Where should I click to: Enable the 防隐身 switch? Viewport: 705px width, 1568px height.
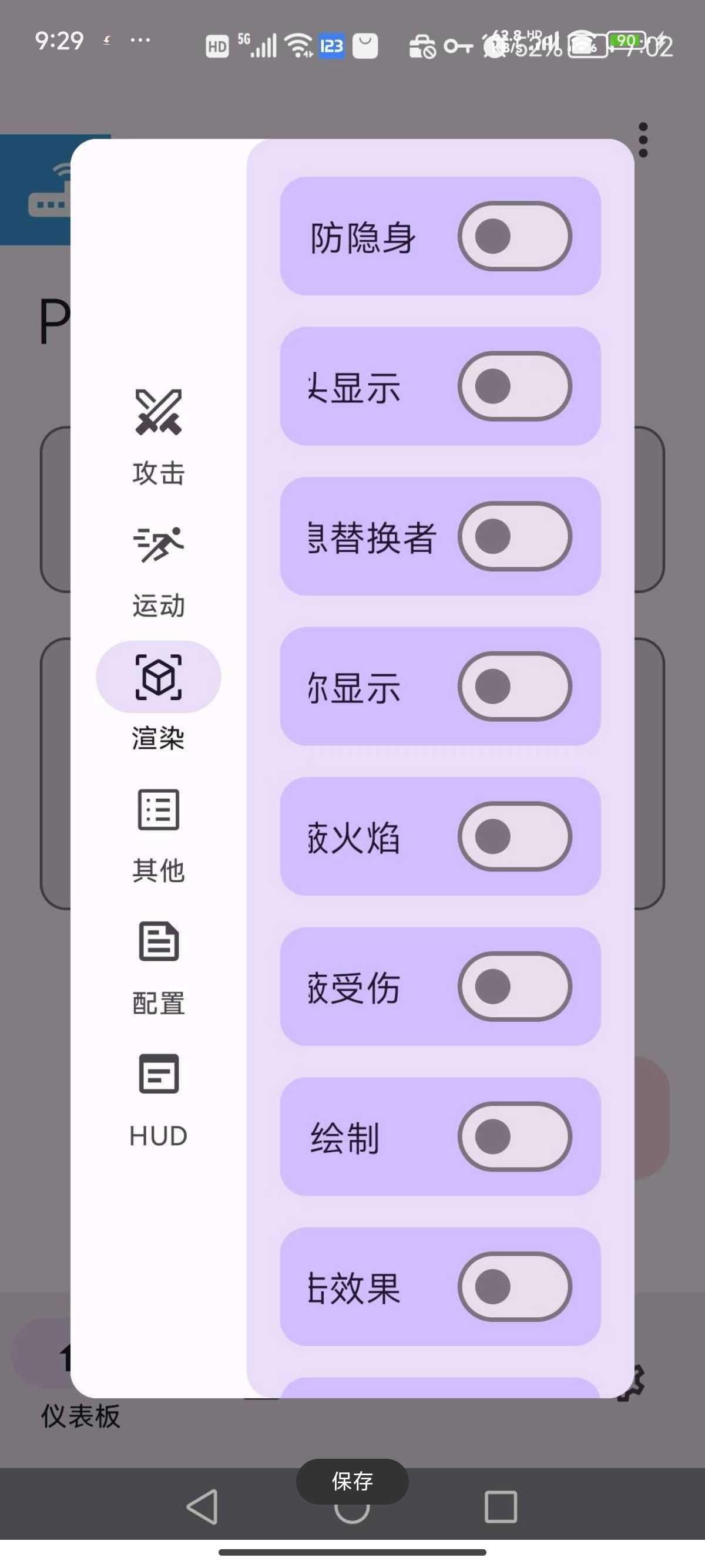point(514,236)
